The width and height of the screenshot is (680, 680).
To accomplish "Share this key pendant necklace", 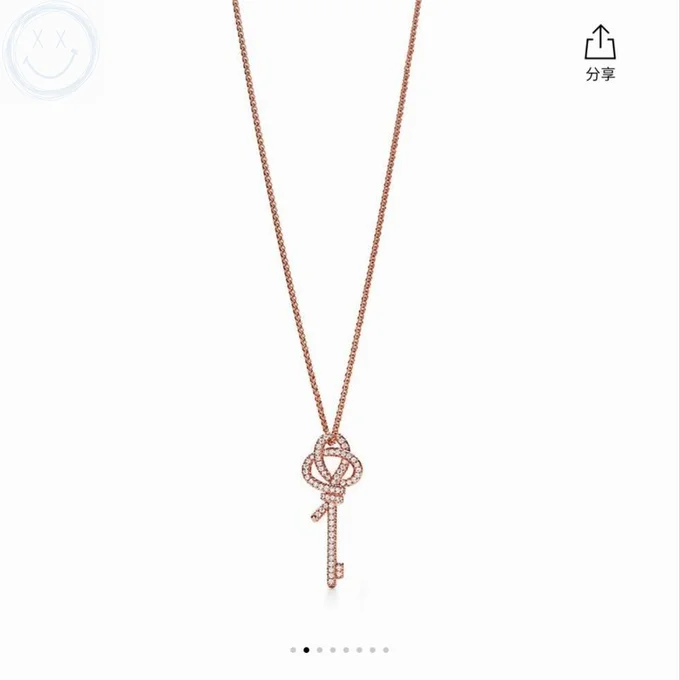I will [600, 51].
